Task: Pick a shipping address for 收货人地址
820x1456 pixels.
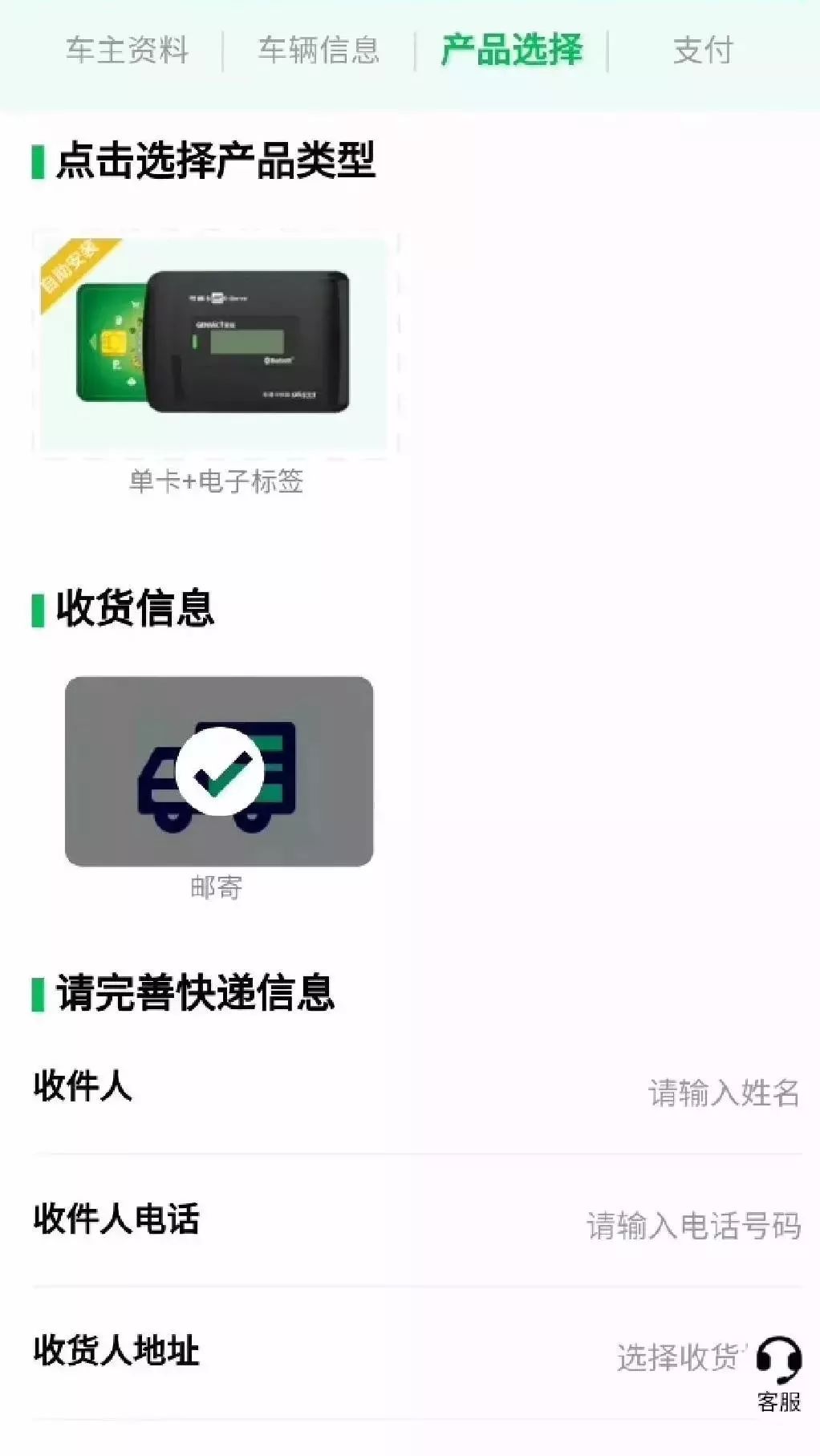Action: click(678, 1357)
